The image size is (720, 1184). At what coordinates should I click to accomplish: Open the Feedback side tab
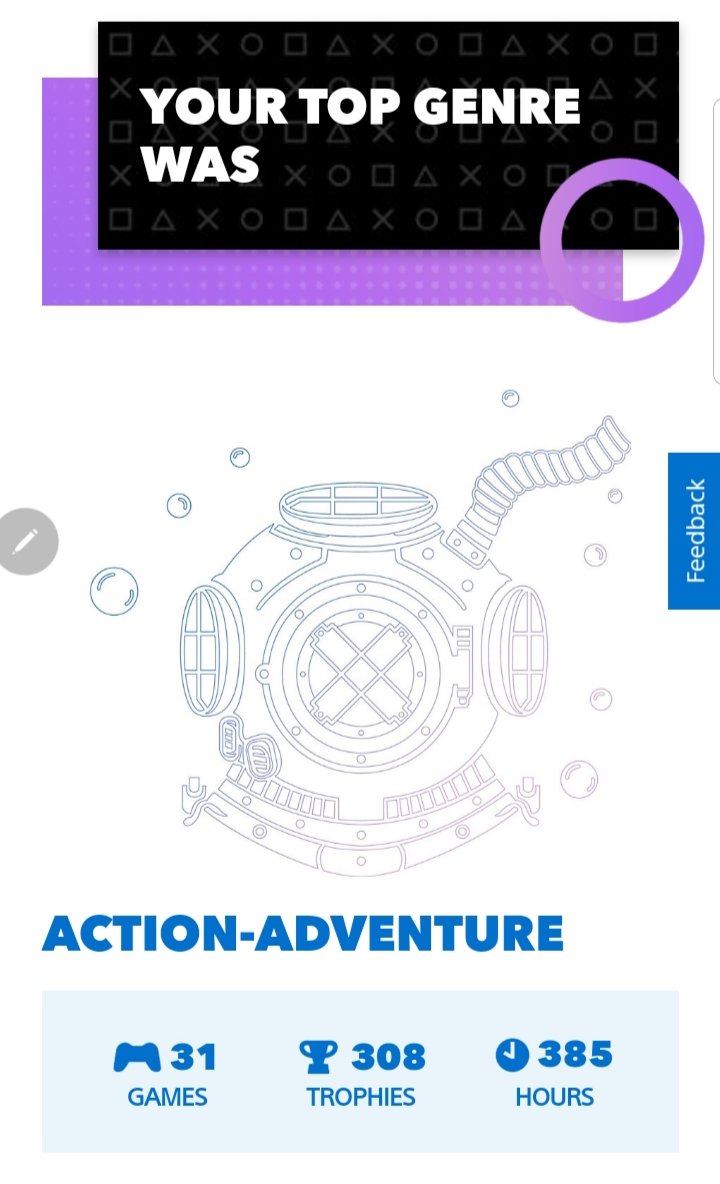point(694,531)
